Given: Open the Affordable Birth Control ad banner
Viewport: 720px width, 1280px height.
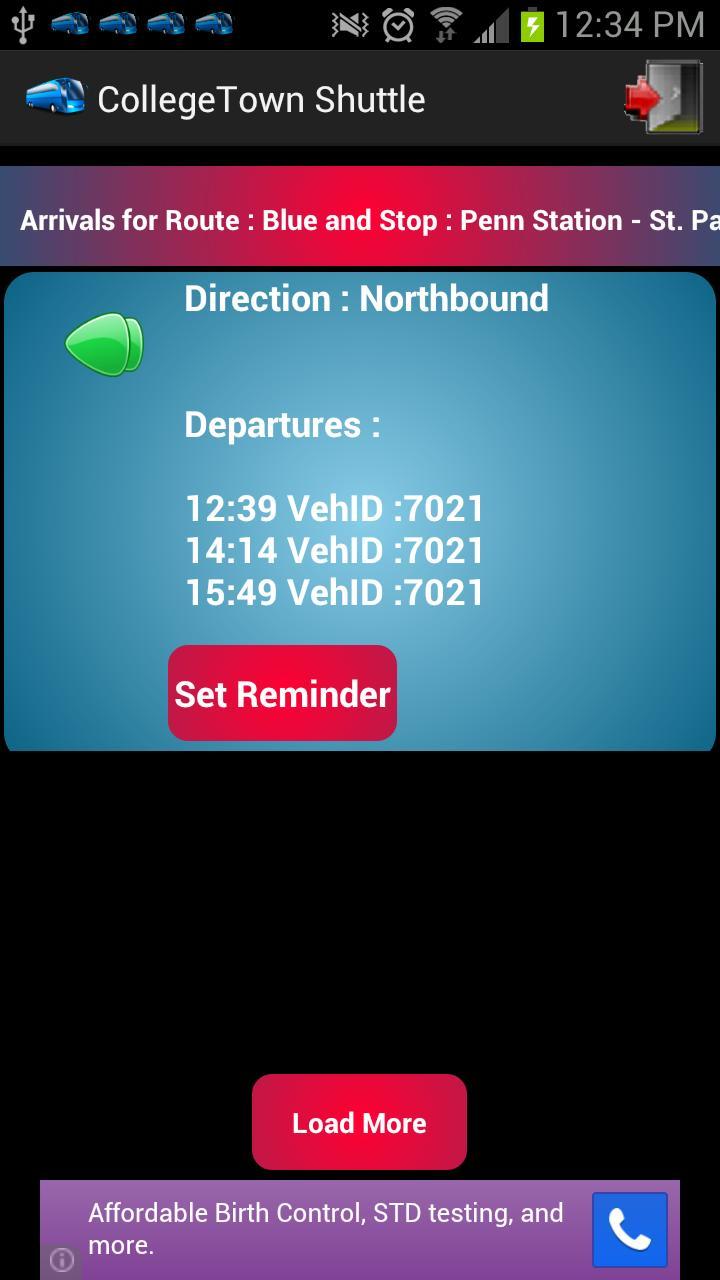Looking at the screenshot, I should pyautogui.click(x=325, y=1227).
